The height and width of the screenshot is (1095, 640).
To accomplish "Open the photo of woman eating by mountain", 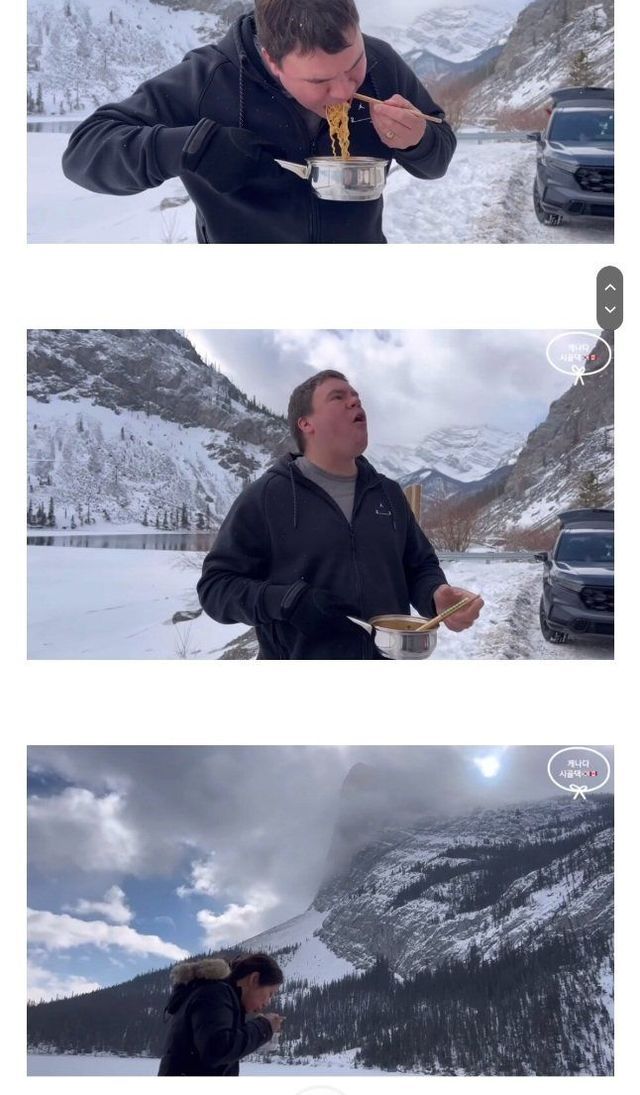I will tap(320, 910).
